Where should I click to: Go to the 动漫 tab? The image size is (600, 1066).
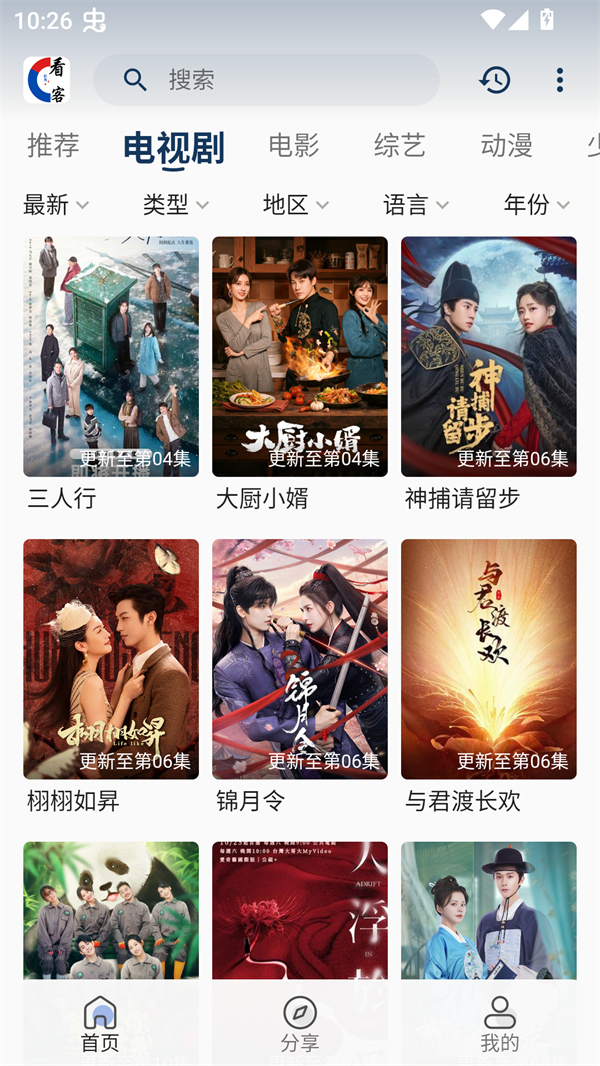506,145
